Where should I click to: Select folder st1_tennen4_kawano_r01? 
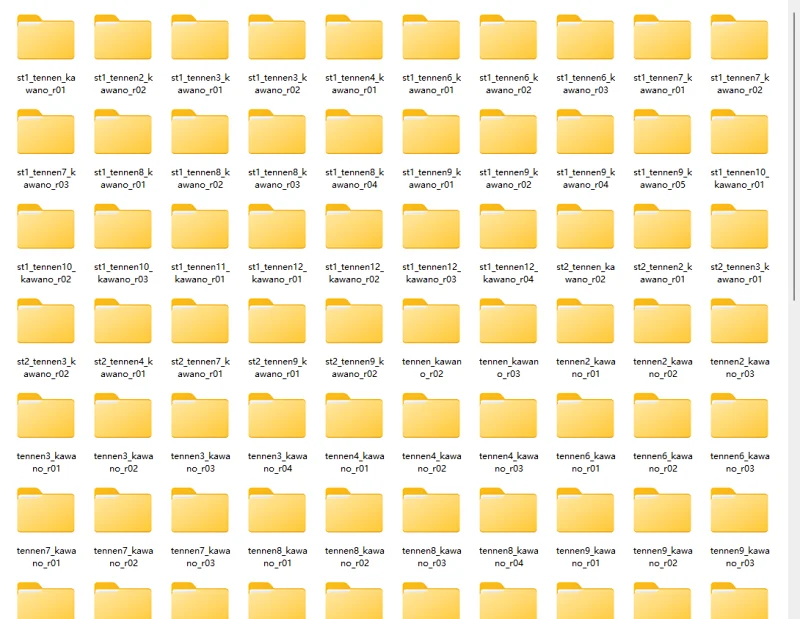pos(354,40)
